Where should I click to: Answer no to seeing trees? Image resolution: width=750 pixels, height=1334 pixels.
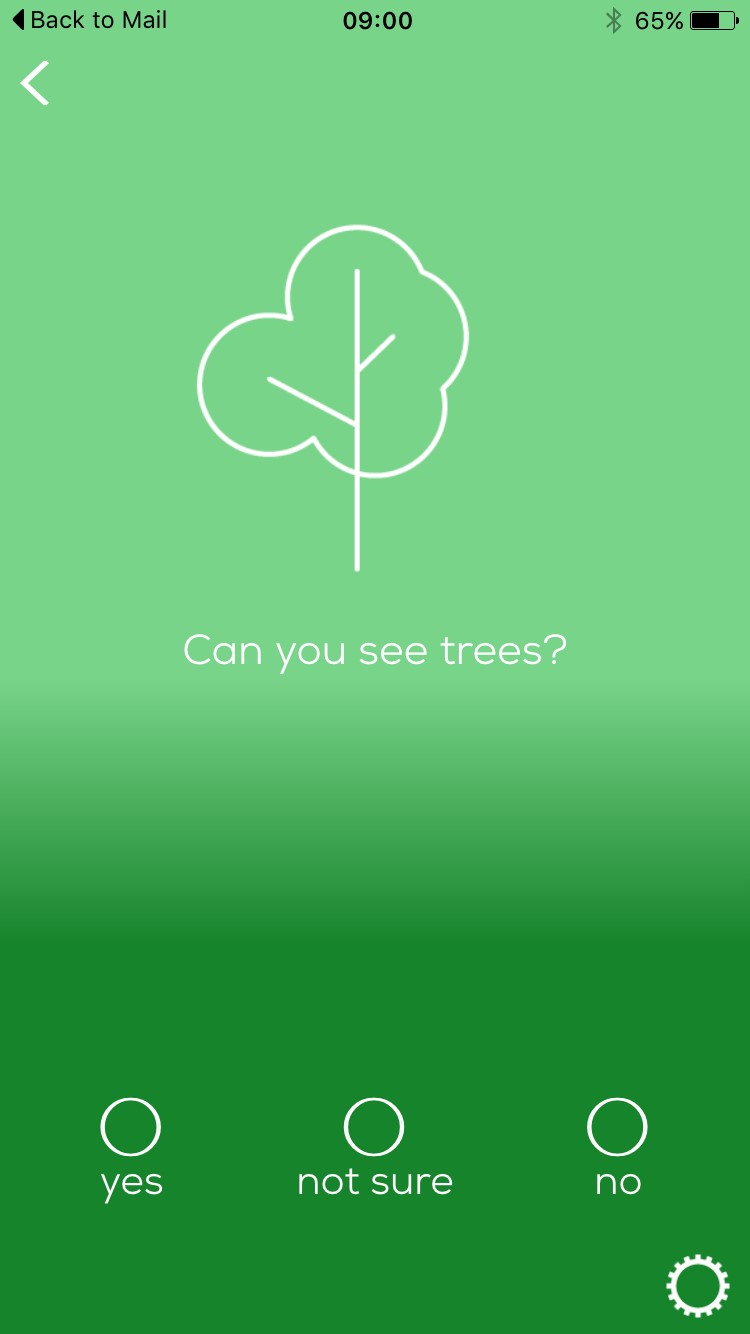[617, 1127]
